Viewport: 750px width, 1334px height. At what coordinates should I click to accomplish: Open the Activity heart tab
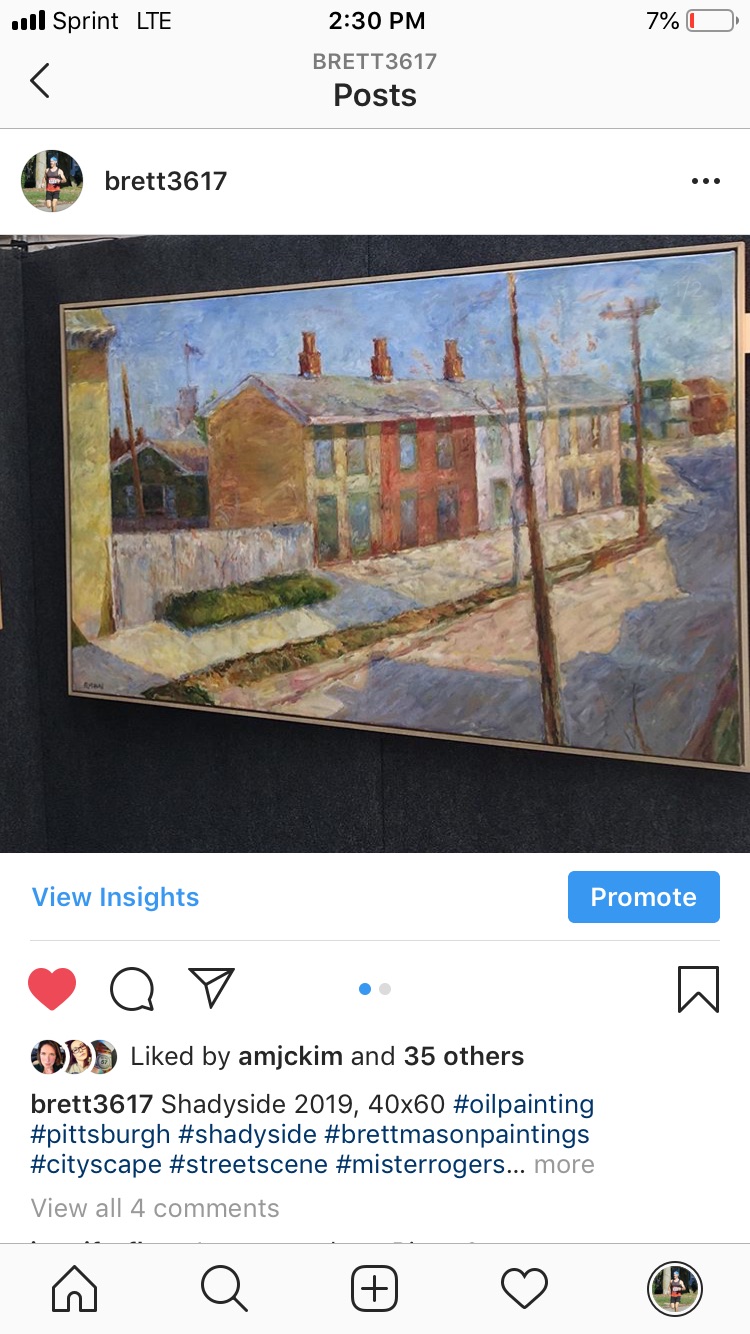pyautogui.click(x=524, y=1289)
